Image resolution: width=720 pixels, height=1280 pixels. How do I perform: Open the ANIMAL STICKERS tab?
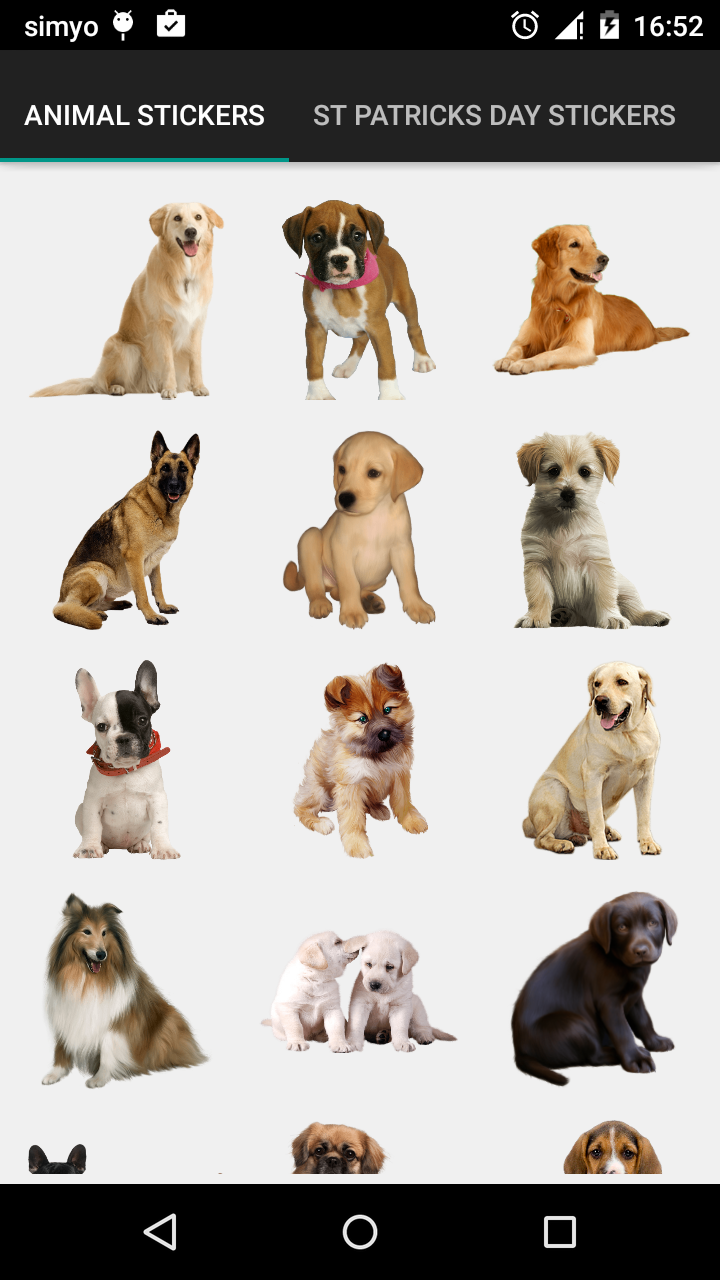[x=143, y=115]
